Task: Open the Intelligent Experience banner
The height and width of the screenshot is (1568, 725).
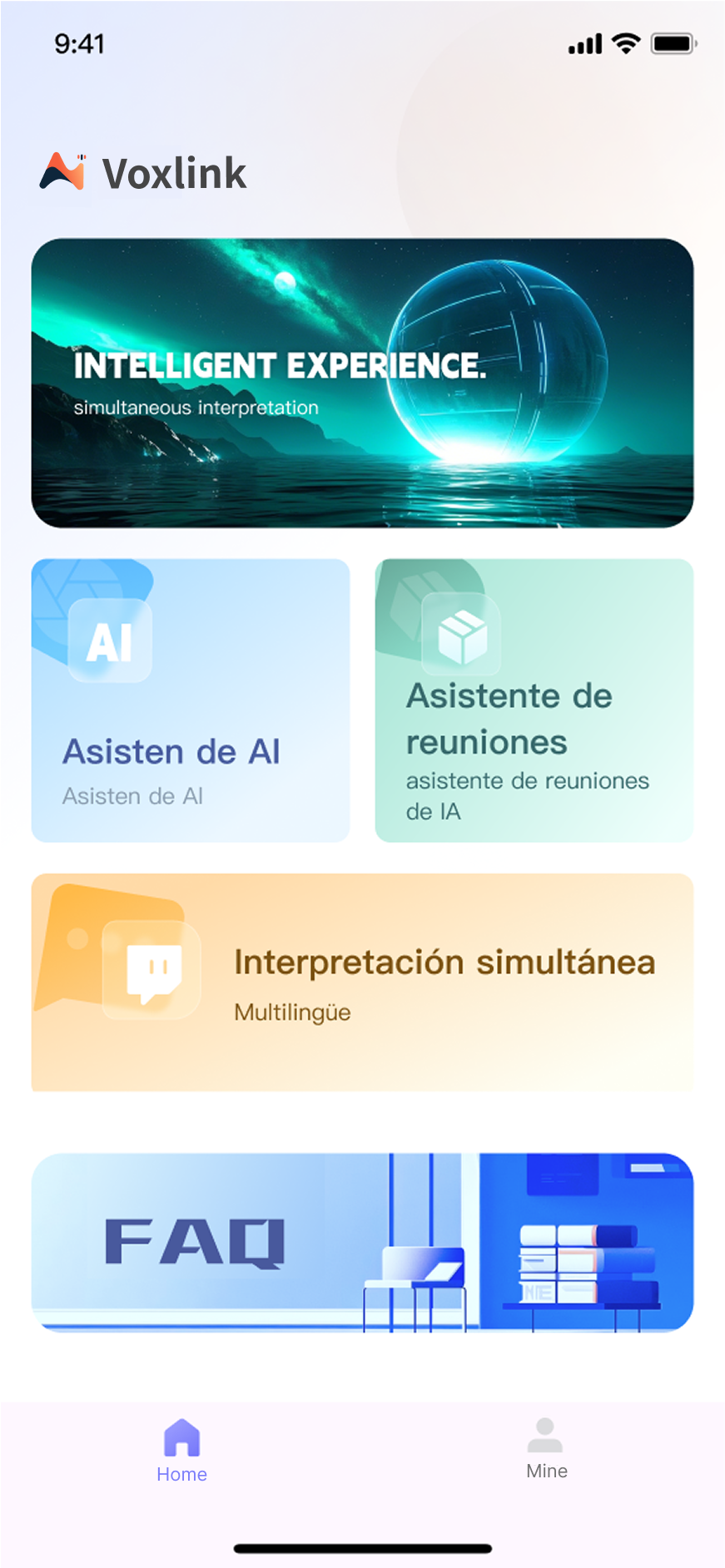Action: (362, 383)
